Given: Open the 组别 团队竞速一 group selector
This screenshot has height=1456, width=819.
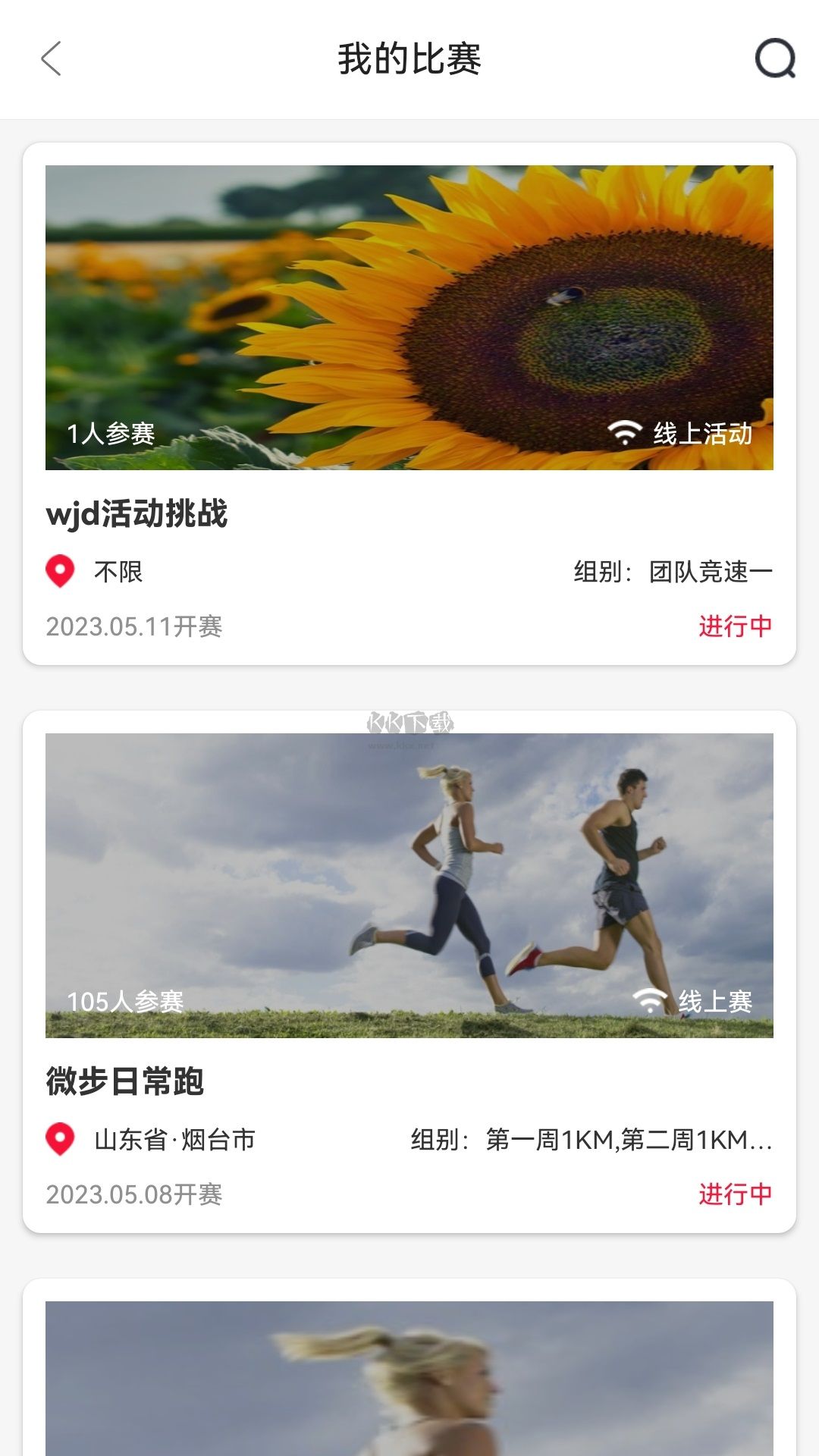Looking at the screenshot, I should (x=672, y=573).
